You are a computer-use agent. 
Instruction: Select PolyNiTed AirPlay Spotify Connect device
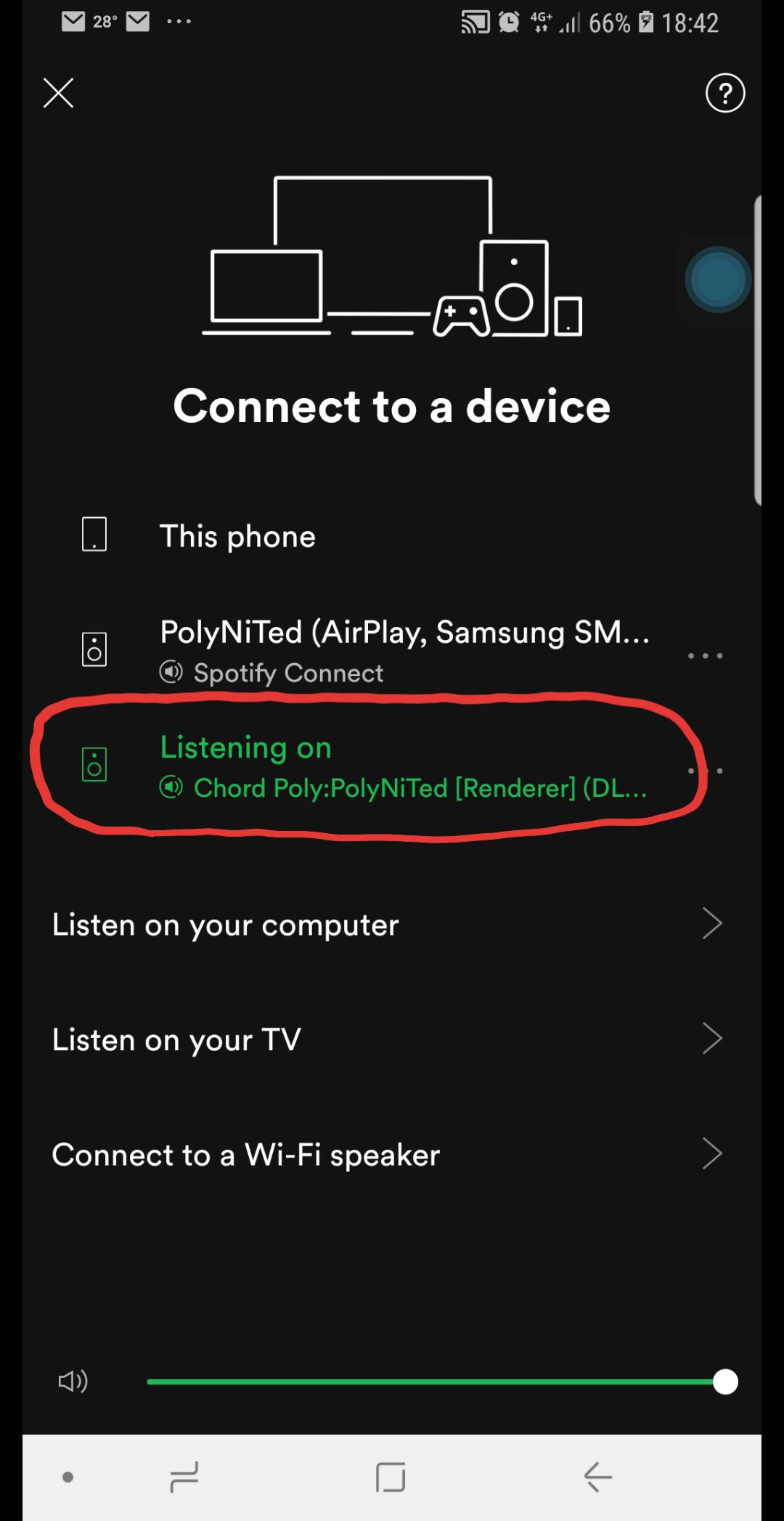(403, 650)
